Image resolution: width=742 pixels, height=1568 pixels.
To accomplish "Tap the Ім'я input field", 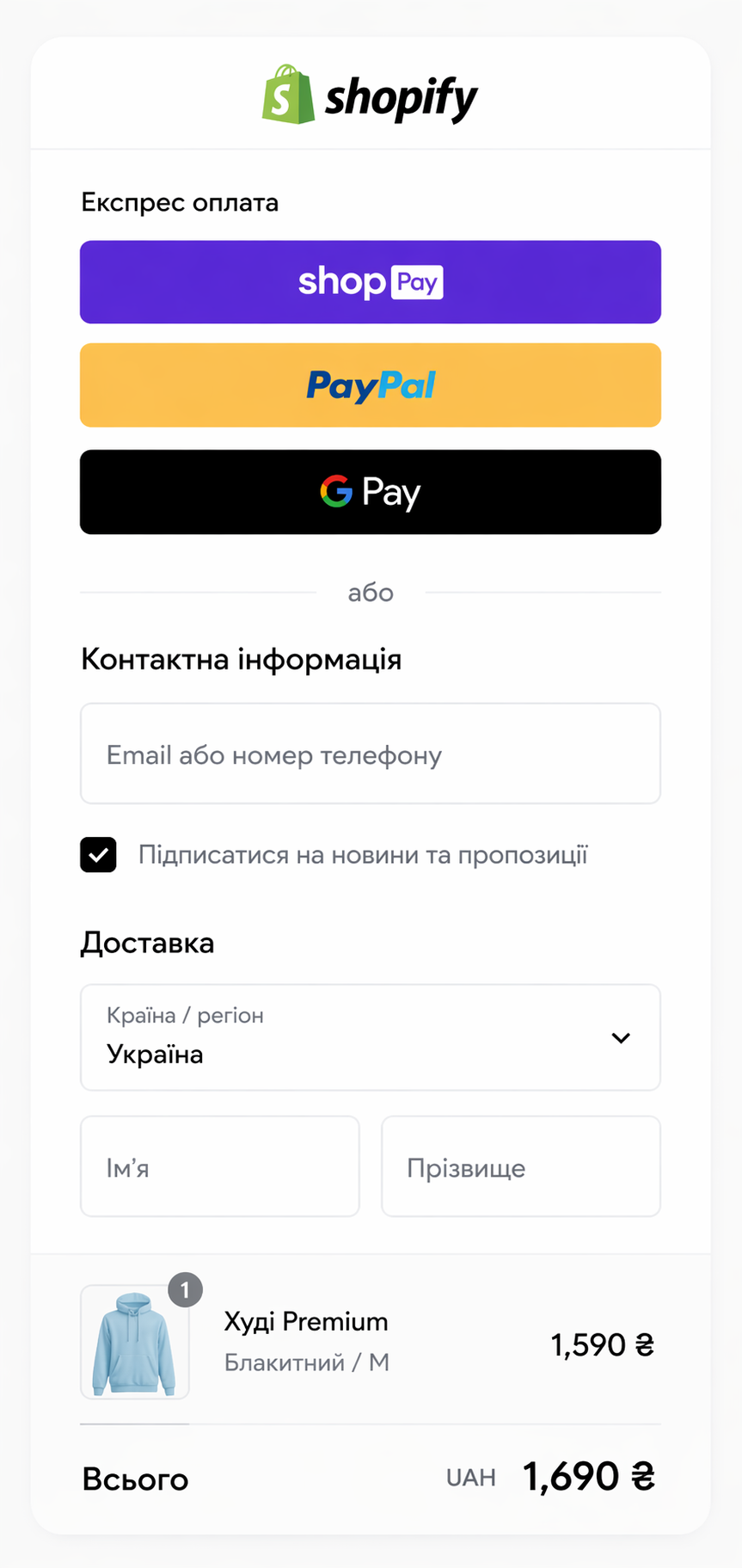I will 220,1167.
